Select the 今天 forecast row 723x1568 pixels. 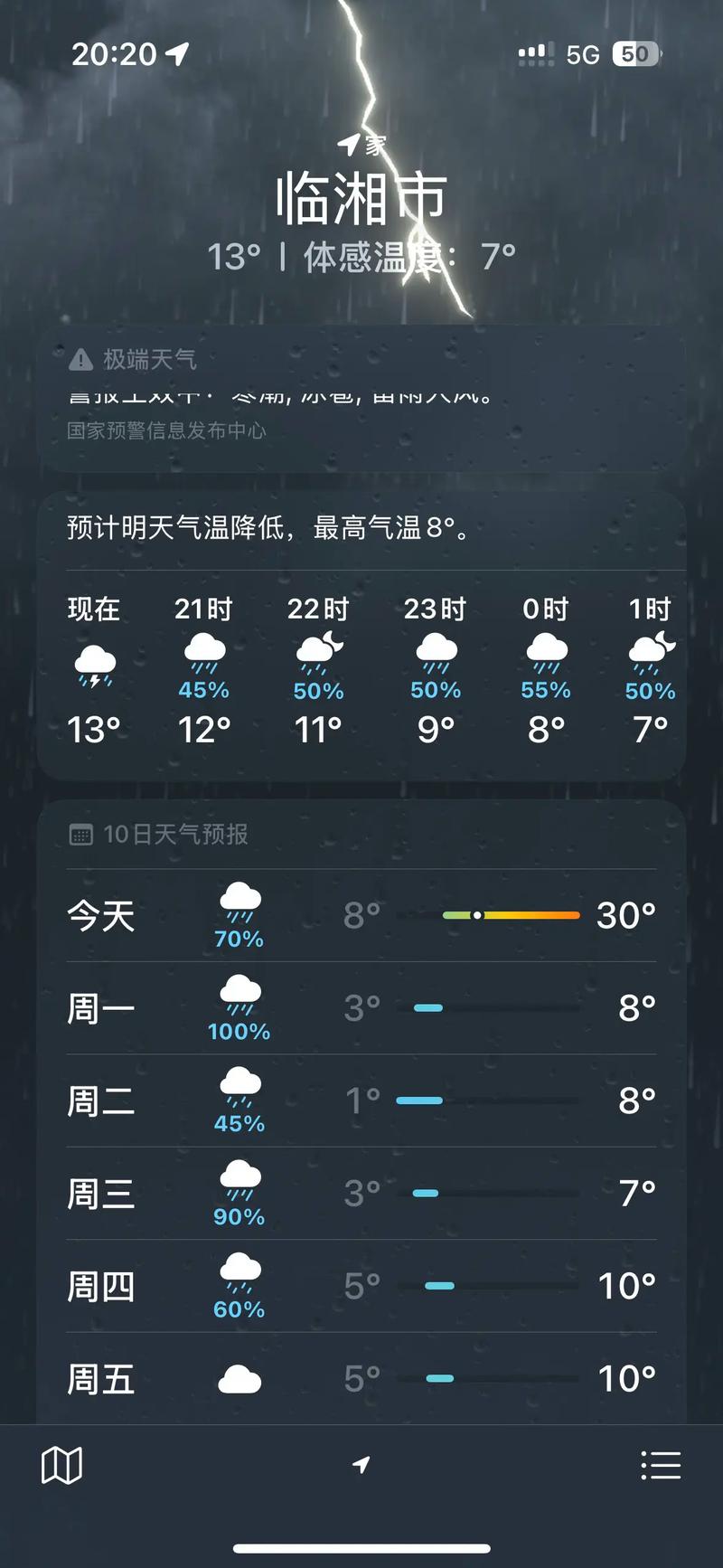pyautogui.click(x=361, y=915)
